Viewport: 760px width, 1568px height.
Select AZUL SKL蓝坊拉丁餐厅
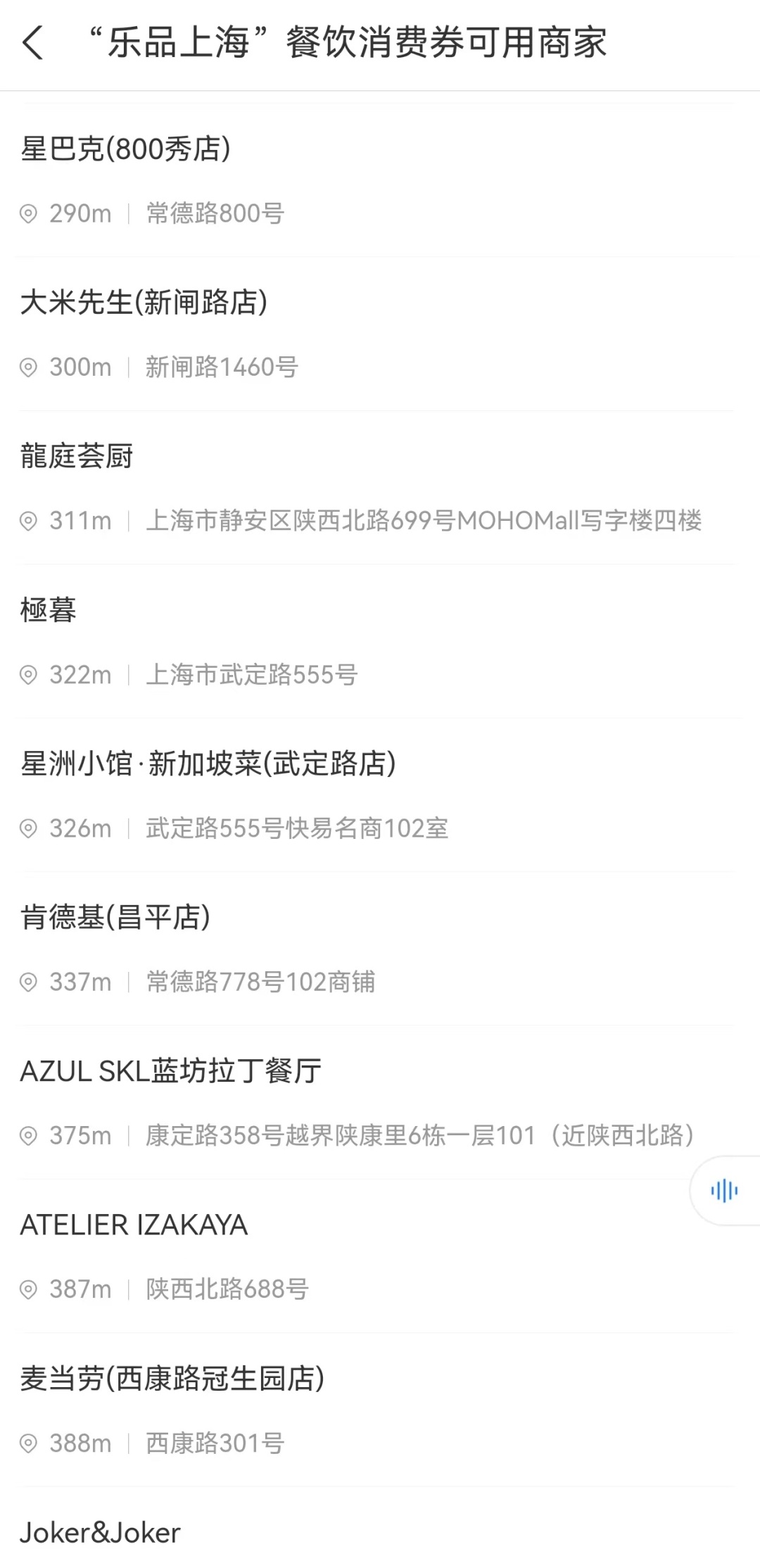coord(170,1071)
